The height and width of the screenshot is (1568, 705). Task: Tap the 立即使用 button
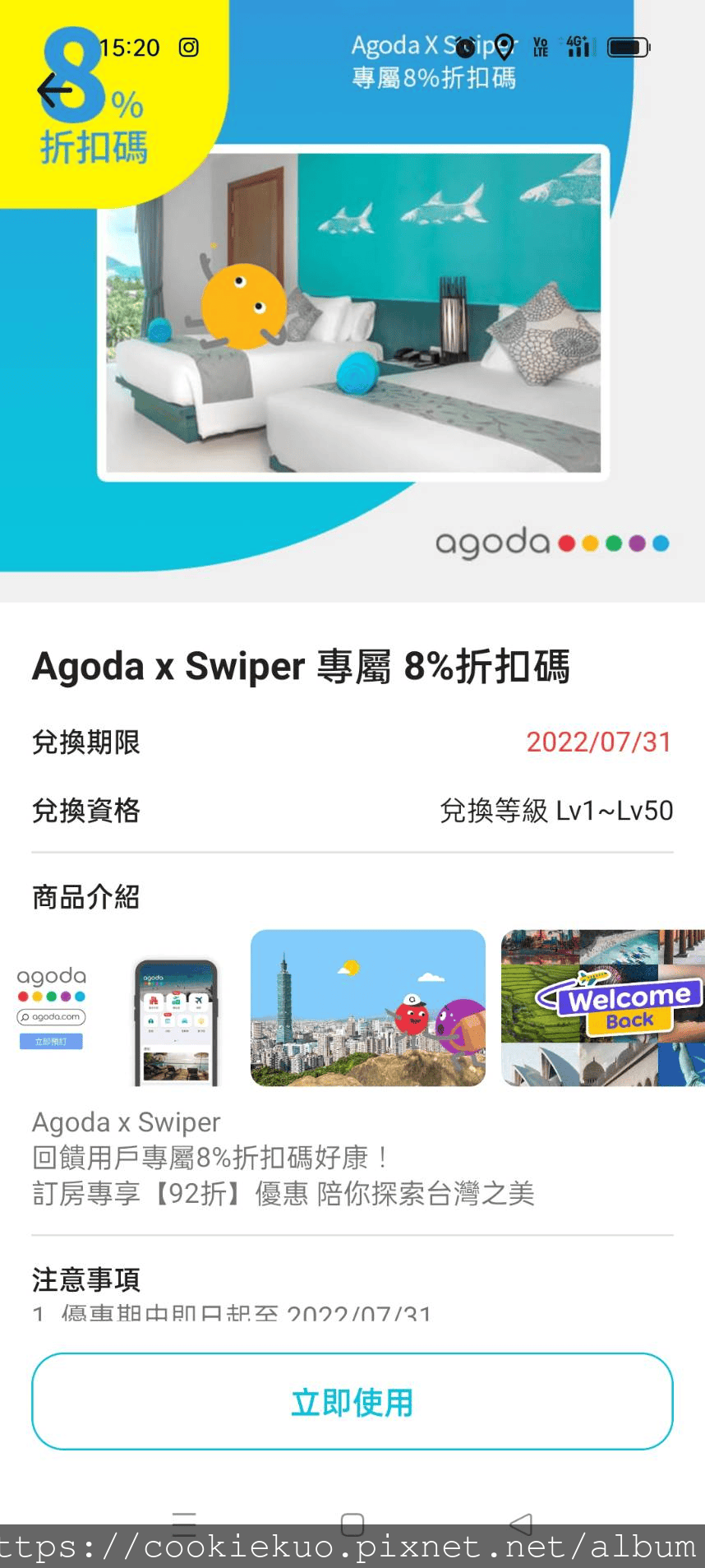click(x=352, y=1401)
